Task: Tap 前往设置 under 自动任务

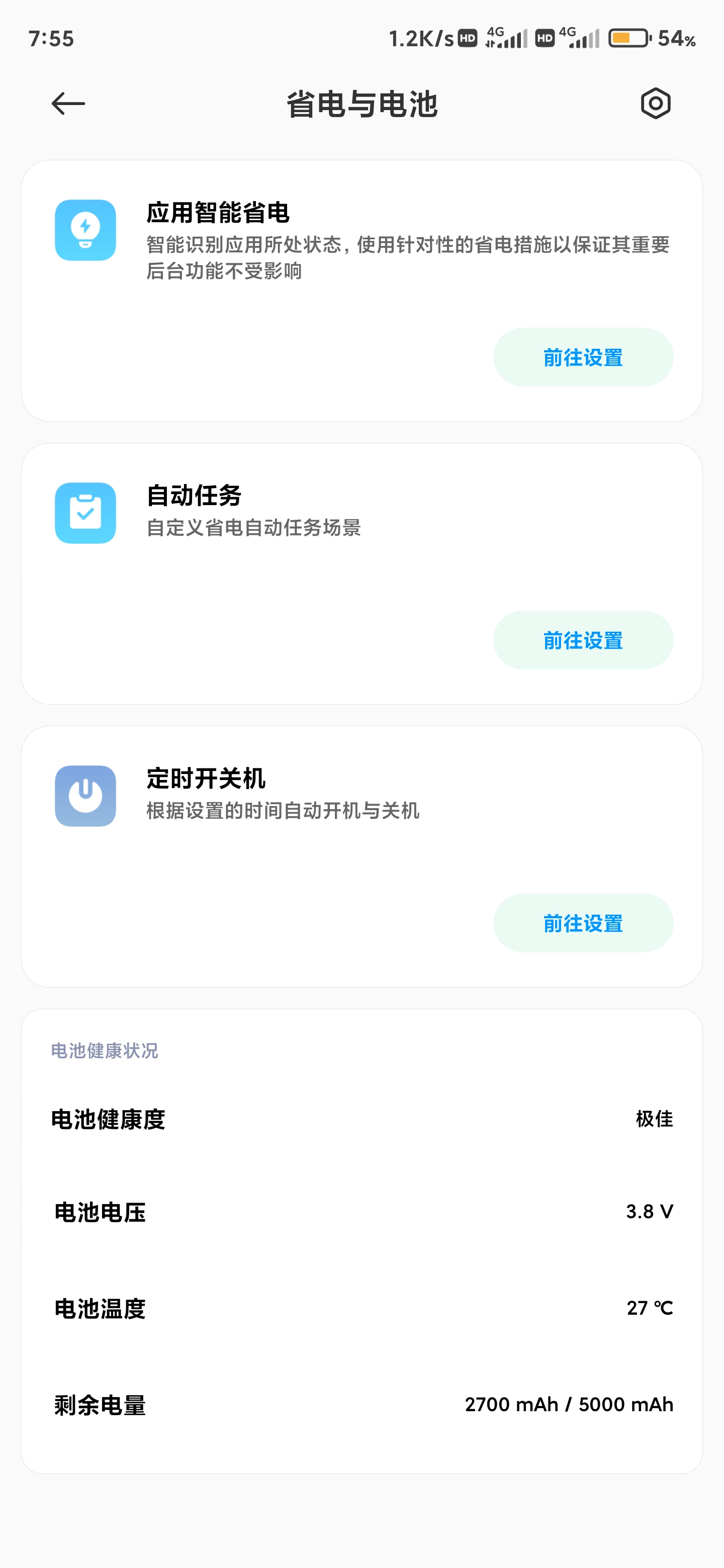Action: [x=583, y=640]
